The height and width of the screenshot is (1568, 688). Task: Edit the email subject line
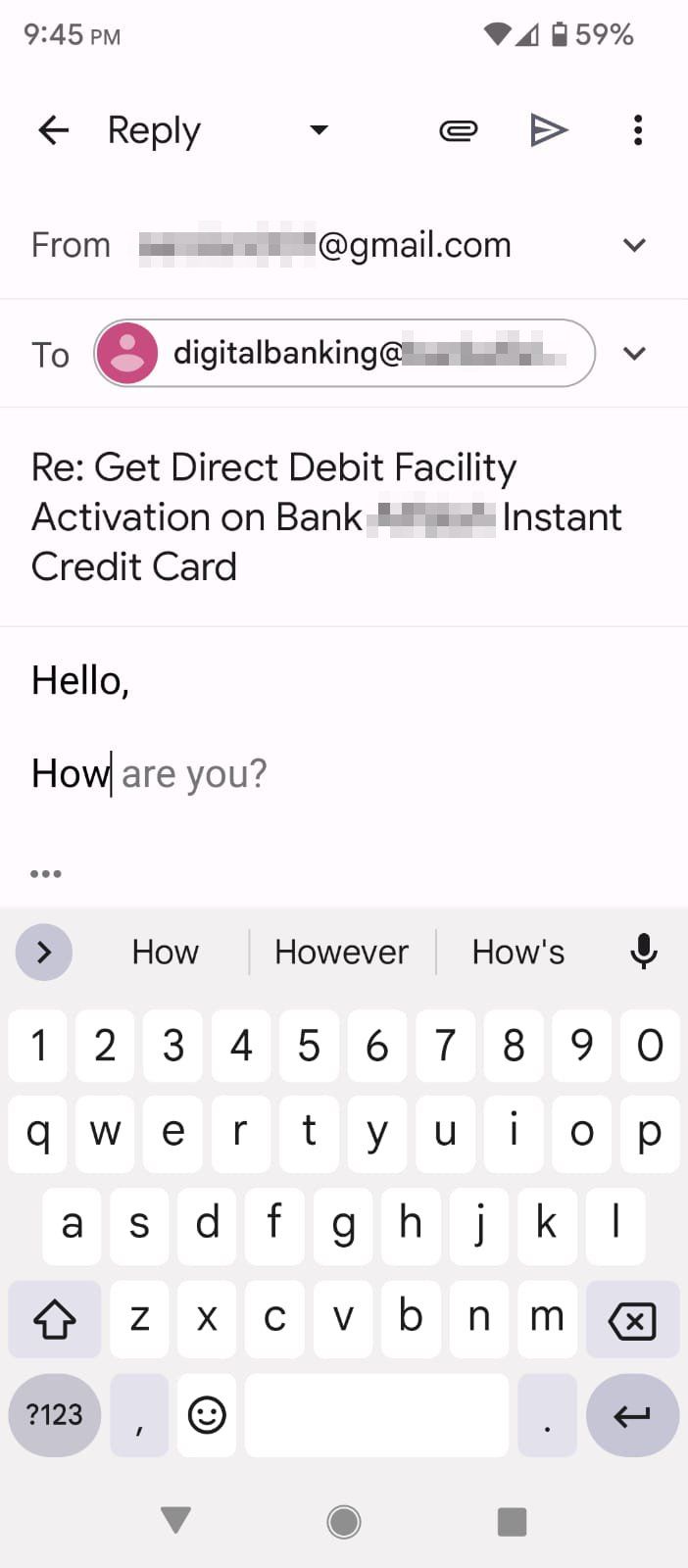[325, 516]
